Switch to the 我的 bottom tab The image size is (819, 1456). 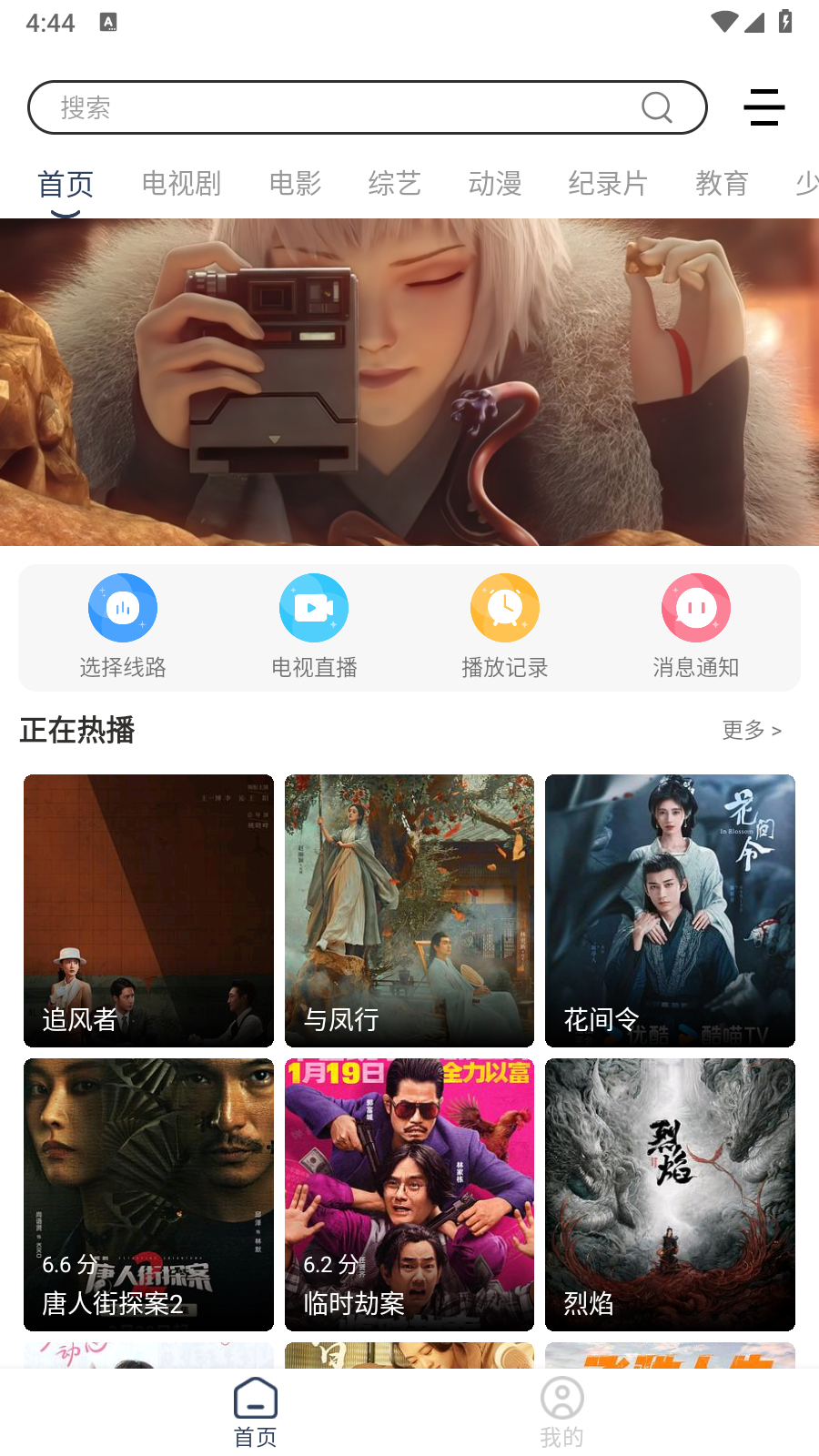click(561, 1410)
